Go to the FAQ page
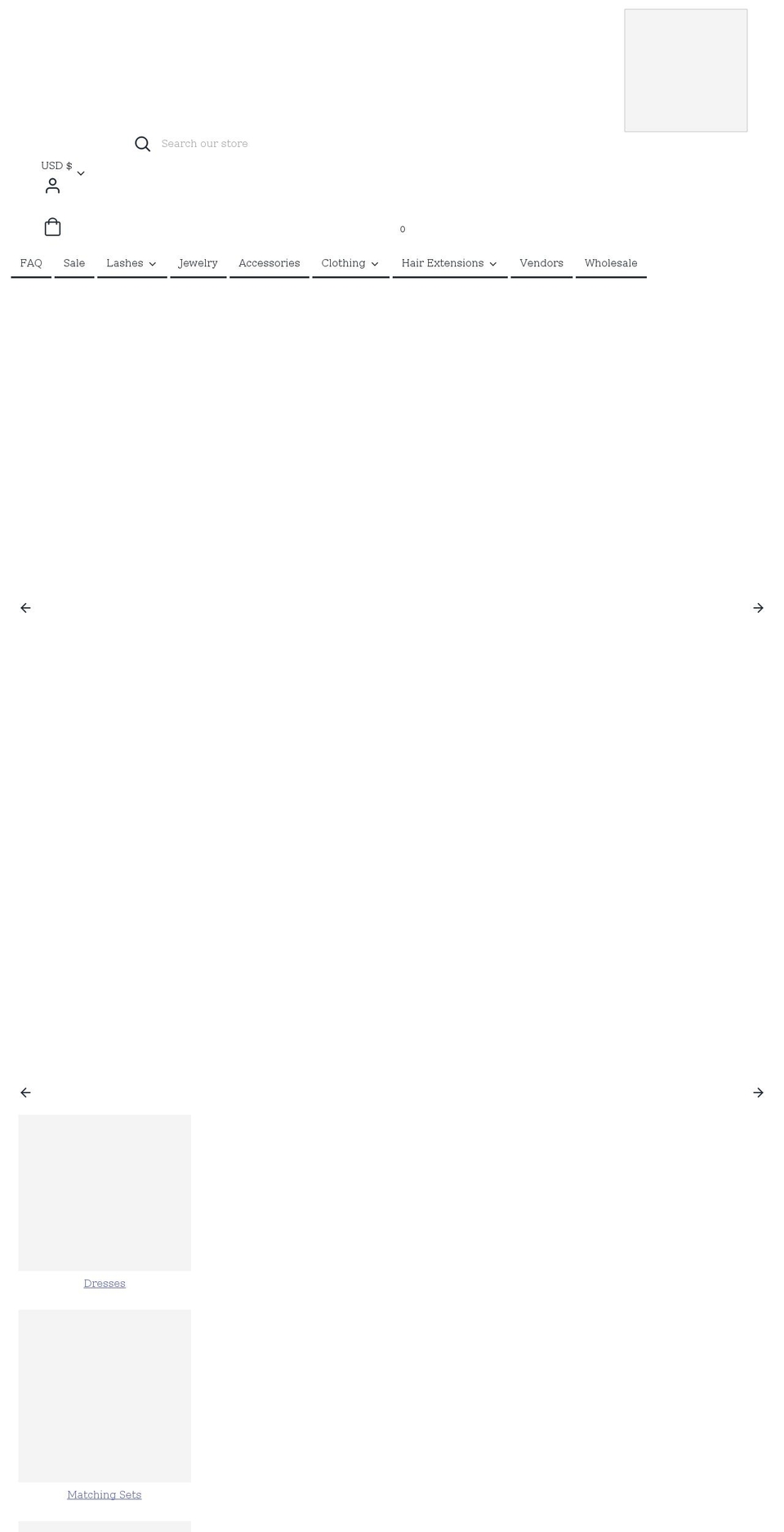The image size is (784, 1532). tap(31, 263)
